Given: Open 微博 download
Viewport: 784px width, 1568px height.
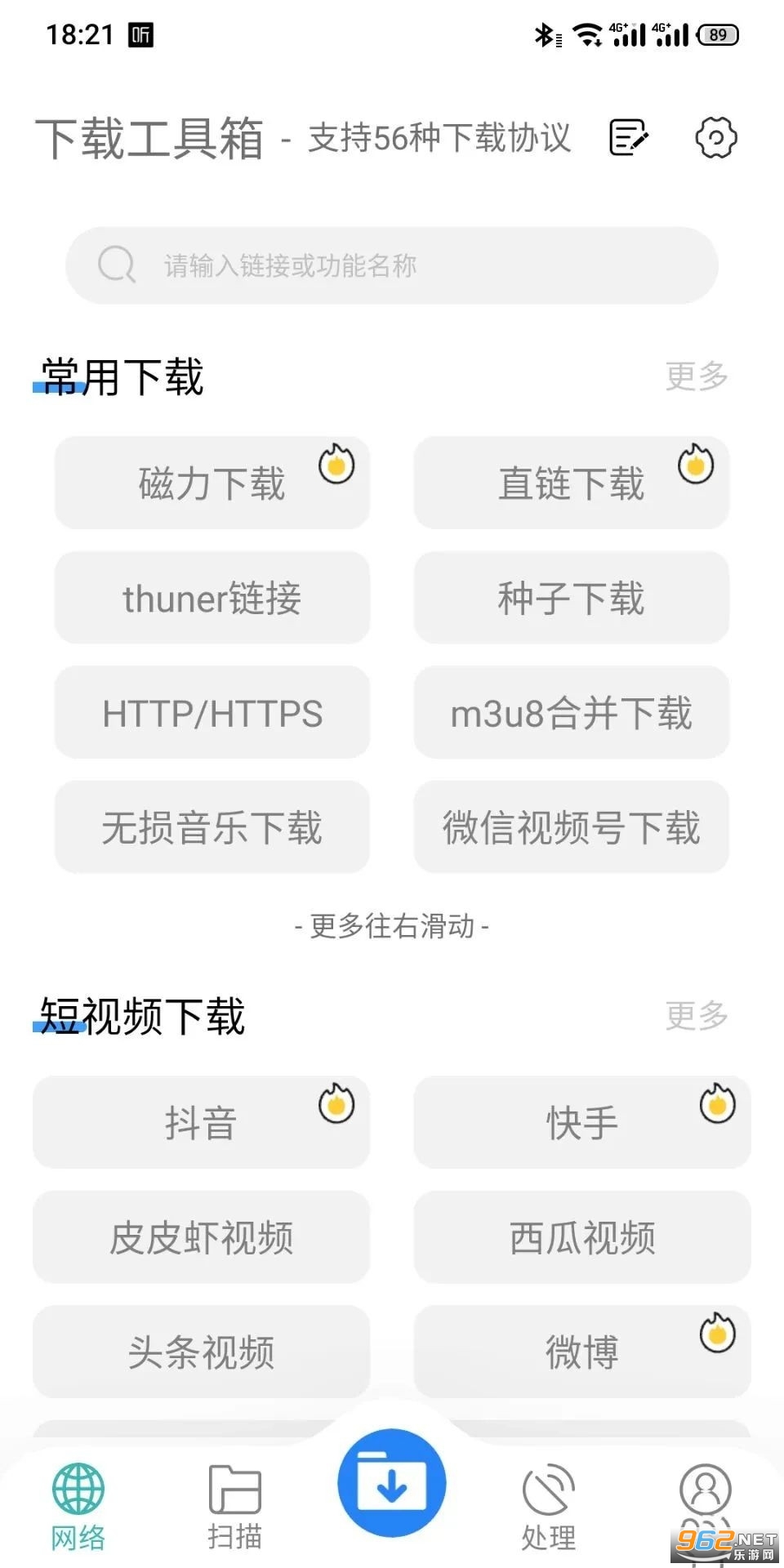Looking at the screenshot, I should pos(581,1352).
